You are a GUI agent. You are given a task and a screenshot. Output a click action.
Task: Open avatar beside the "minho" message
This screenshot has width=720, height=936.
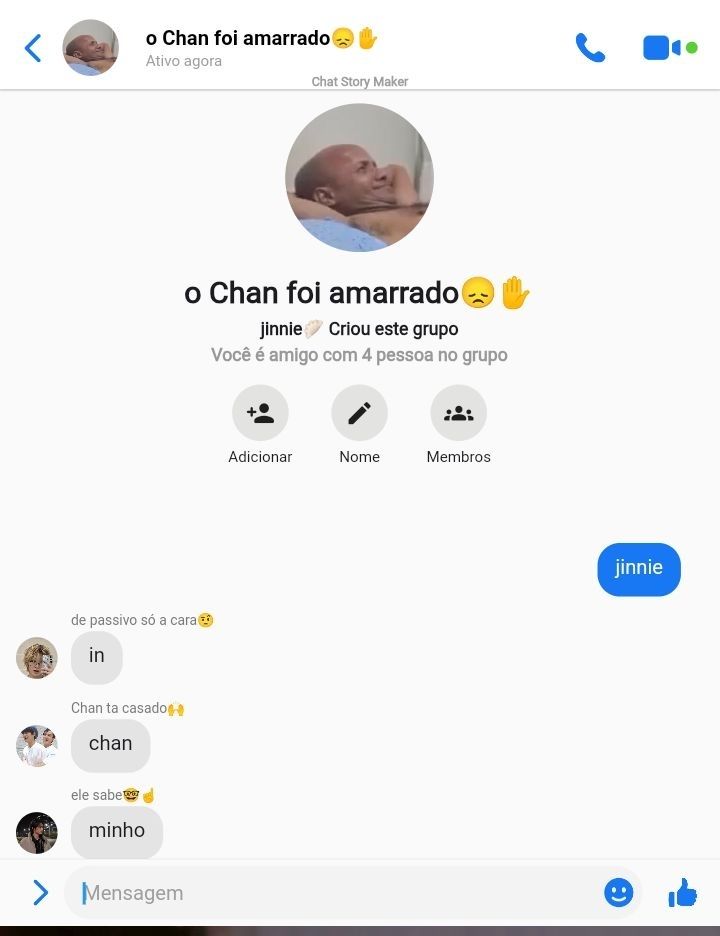coord(37,832)
